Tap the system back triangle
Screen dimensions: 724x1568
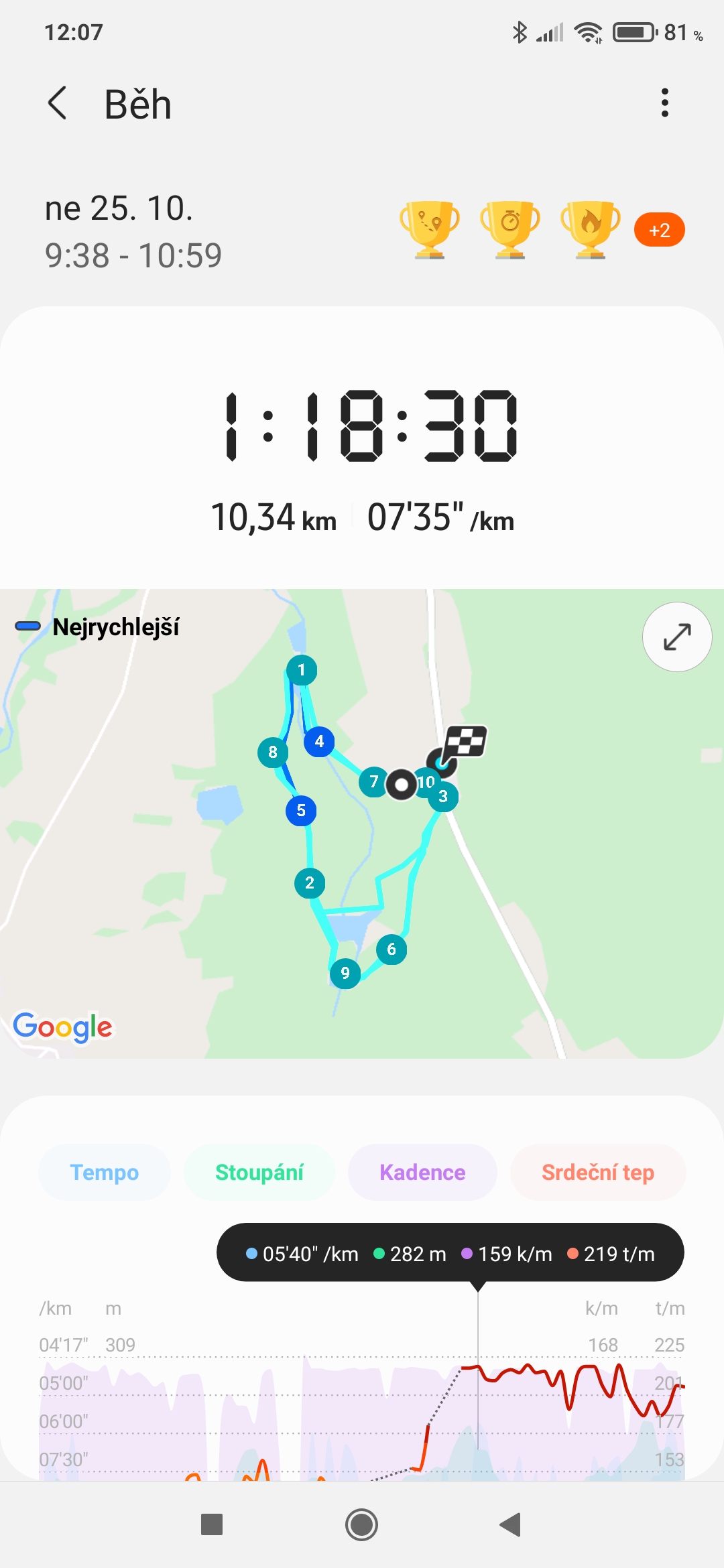(511, 1524)
